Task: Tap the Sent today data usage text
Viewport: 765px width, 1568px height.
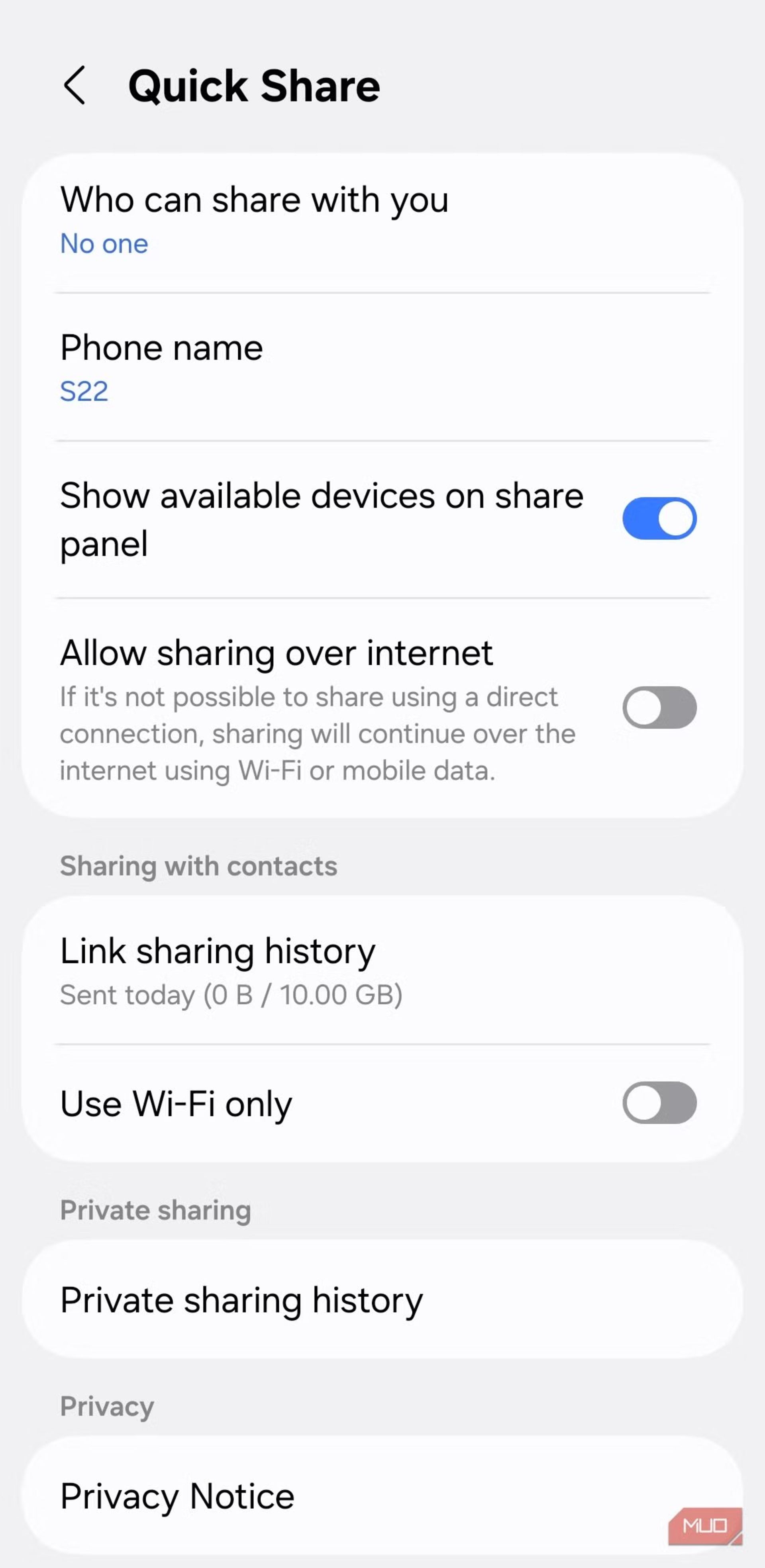Action: [231, 994]
